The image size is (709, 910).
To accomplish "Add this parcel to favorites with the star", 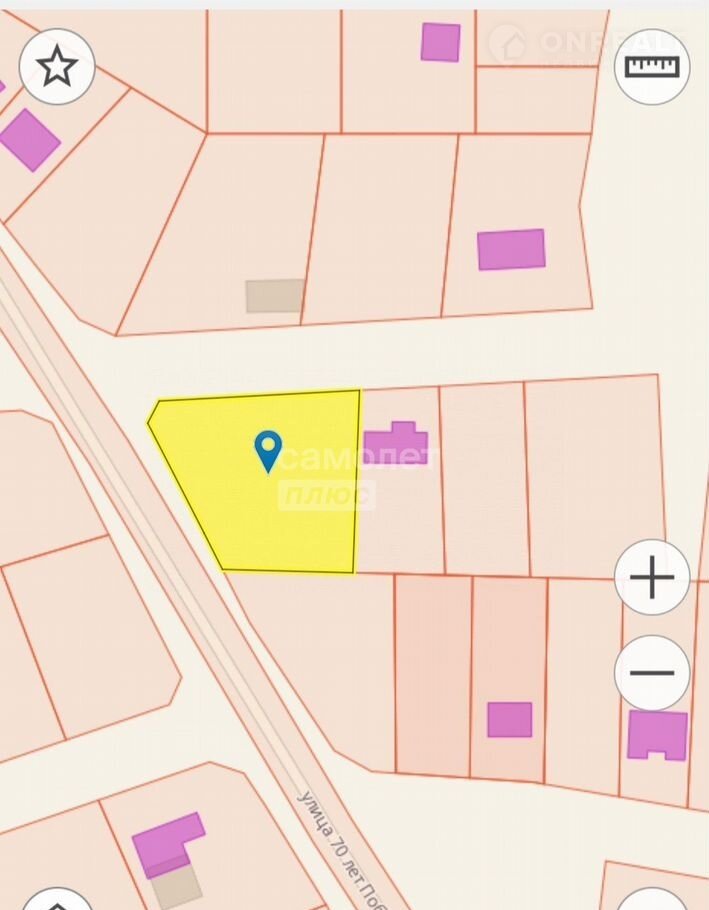I will click(x=57, y=67).
